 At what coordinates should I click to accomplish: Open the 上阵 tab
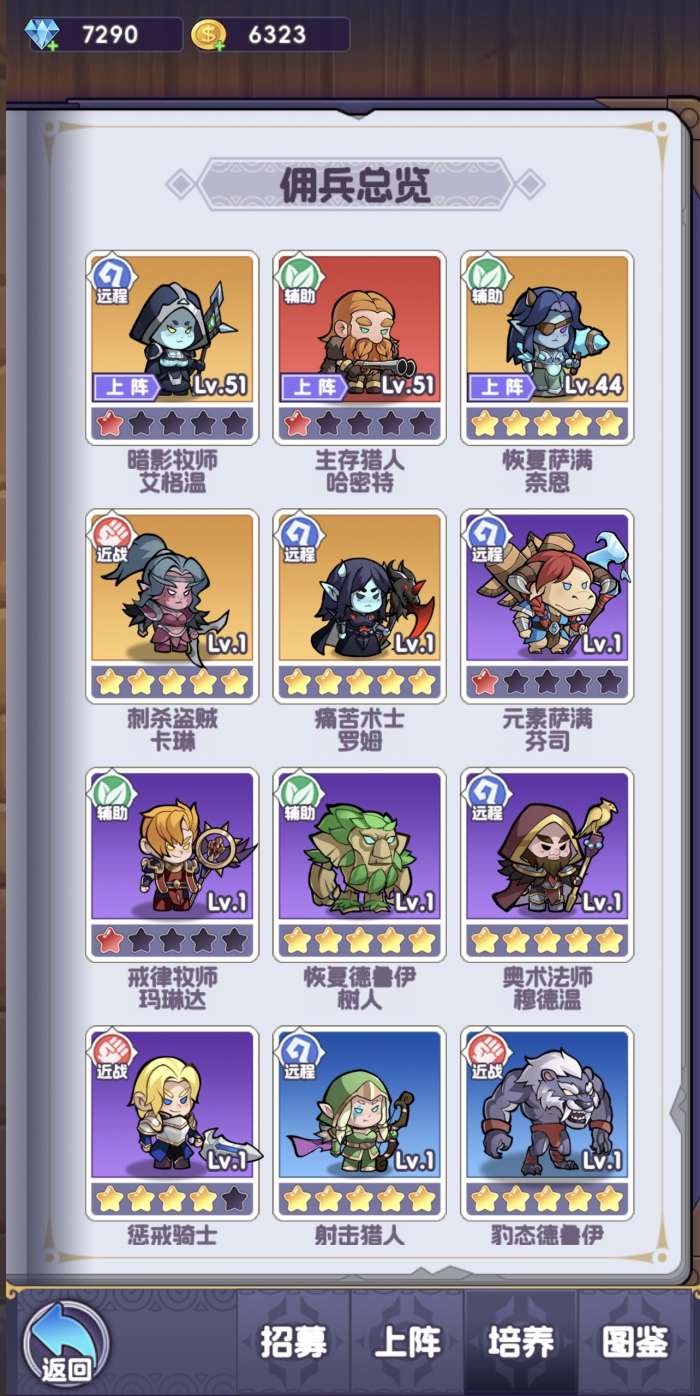[407, 1343]
